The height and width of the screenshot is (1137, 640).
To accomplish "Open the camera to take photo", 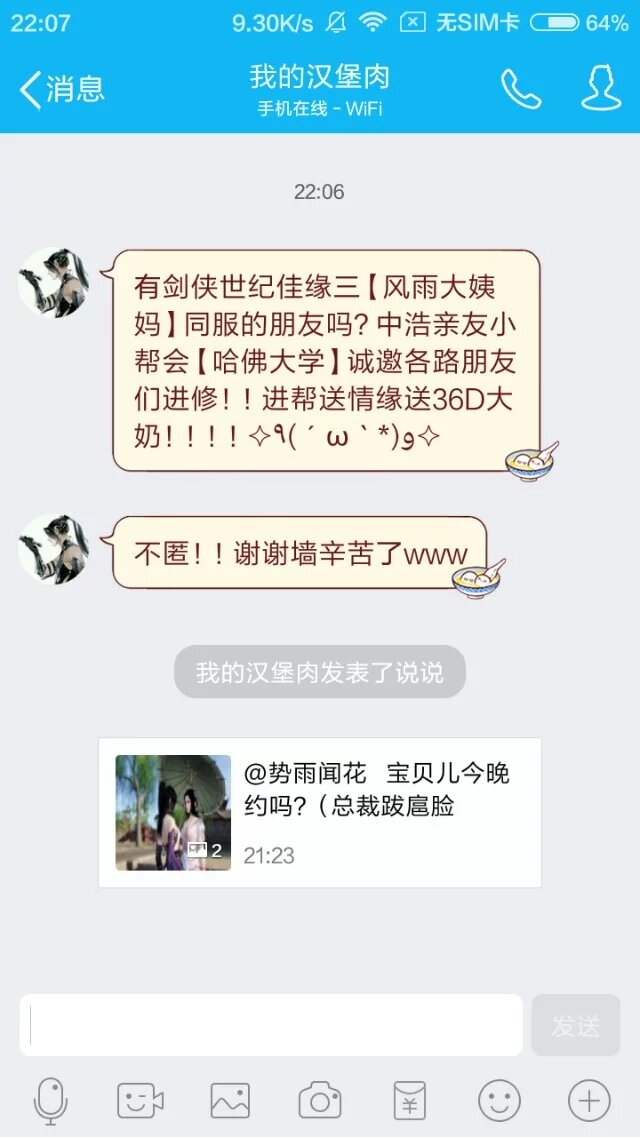I will [x=320, y=1102].
